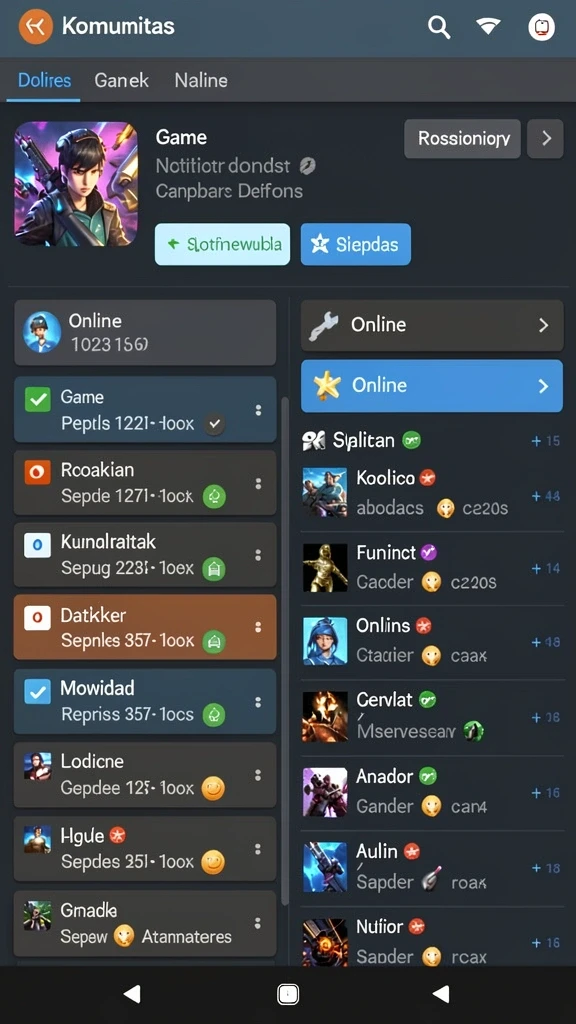Switch to the Naline tab
Image resolution: width=576 pixels, height=1024 pixels.
tap(201, 80)
